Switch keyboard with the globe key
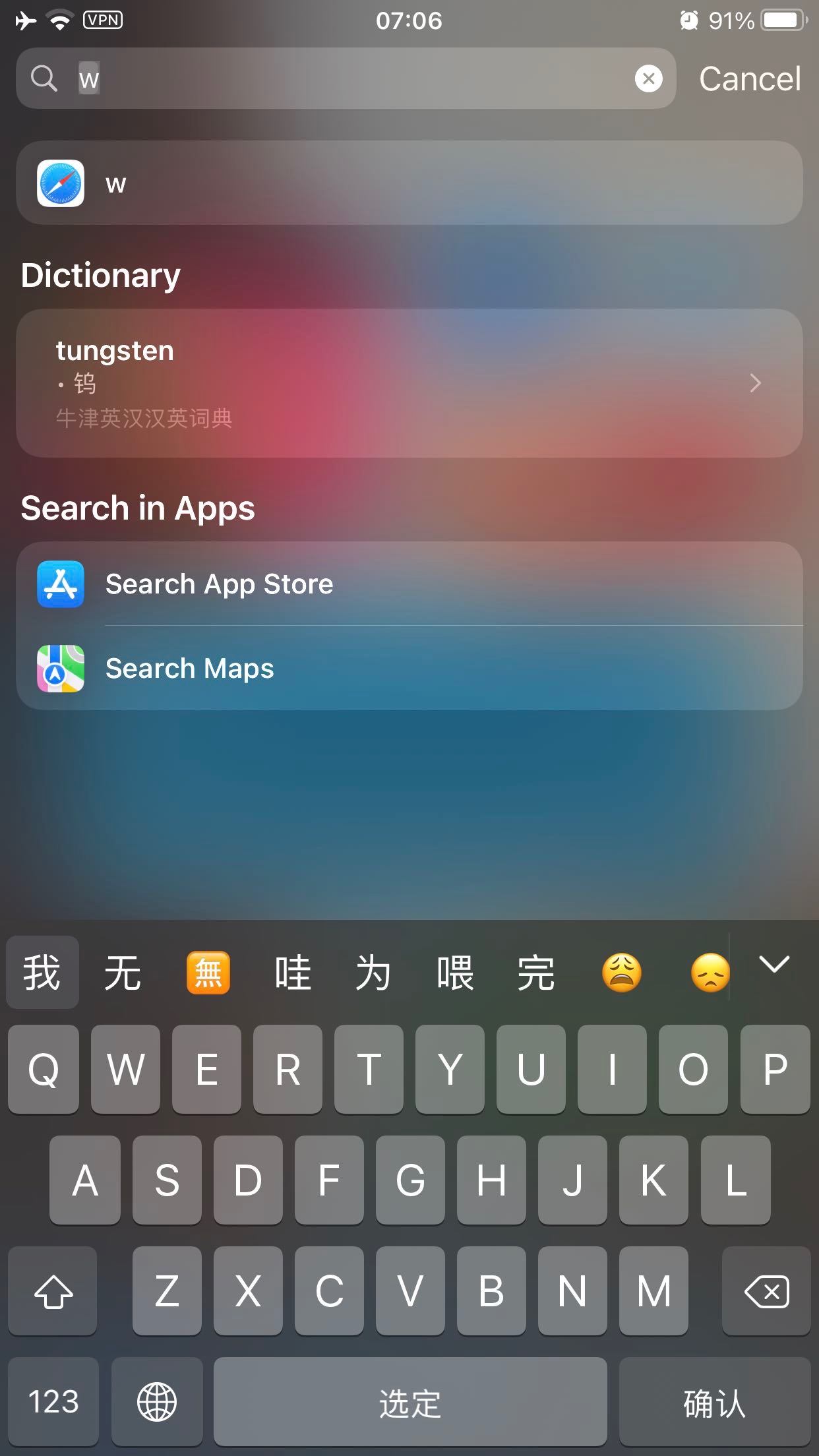819x1456 pixels. 157,1402
